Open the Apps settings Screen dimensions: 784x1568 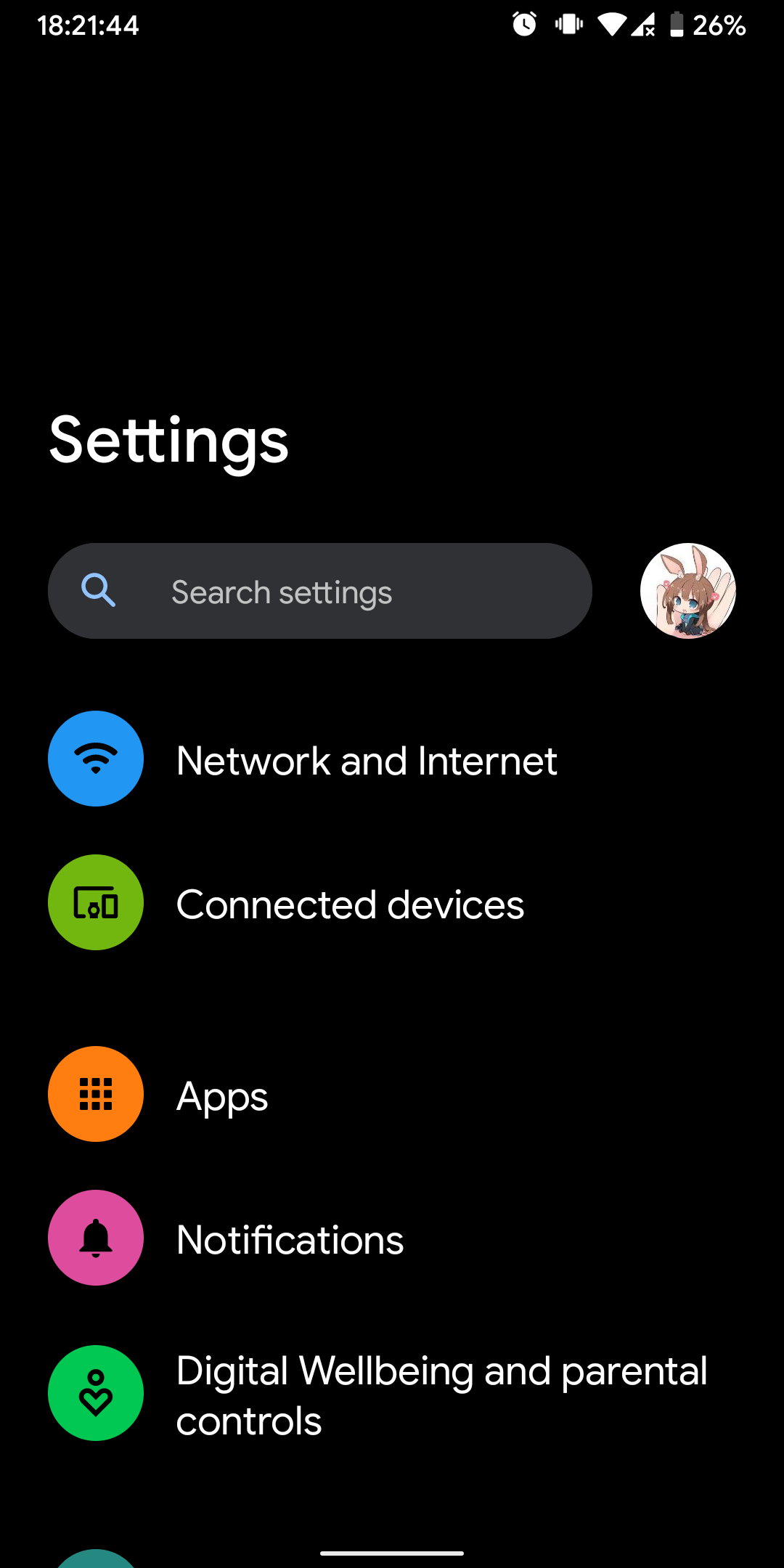pyautogui.click(x=222, y=1095)
